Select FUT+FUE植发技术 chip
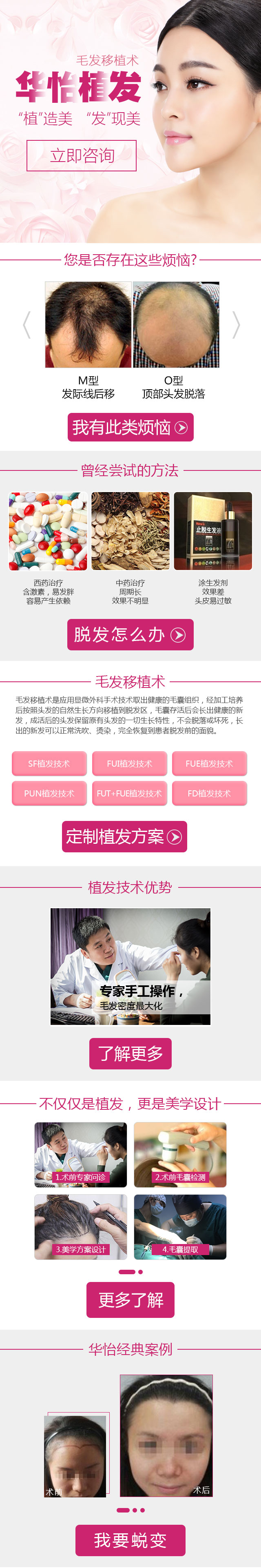Viewport: 261px width, 1568px height. click(130, 793)
